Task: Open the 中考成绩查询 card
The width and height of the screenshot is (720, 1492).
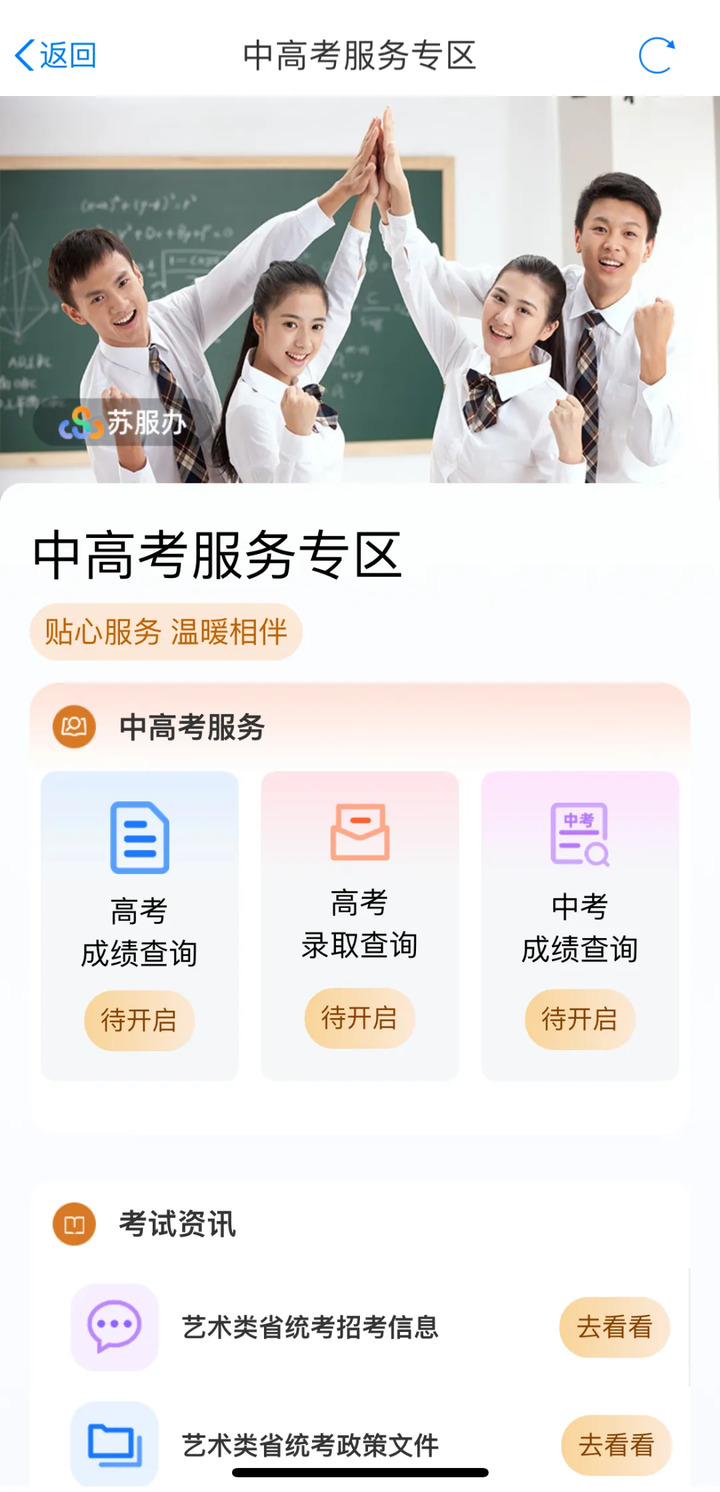Action: (x=579, y=925)
